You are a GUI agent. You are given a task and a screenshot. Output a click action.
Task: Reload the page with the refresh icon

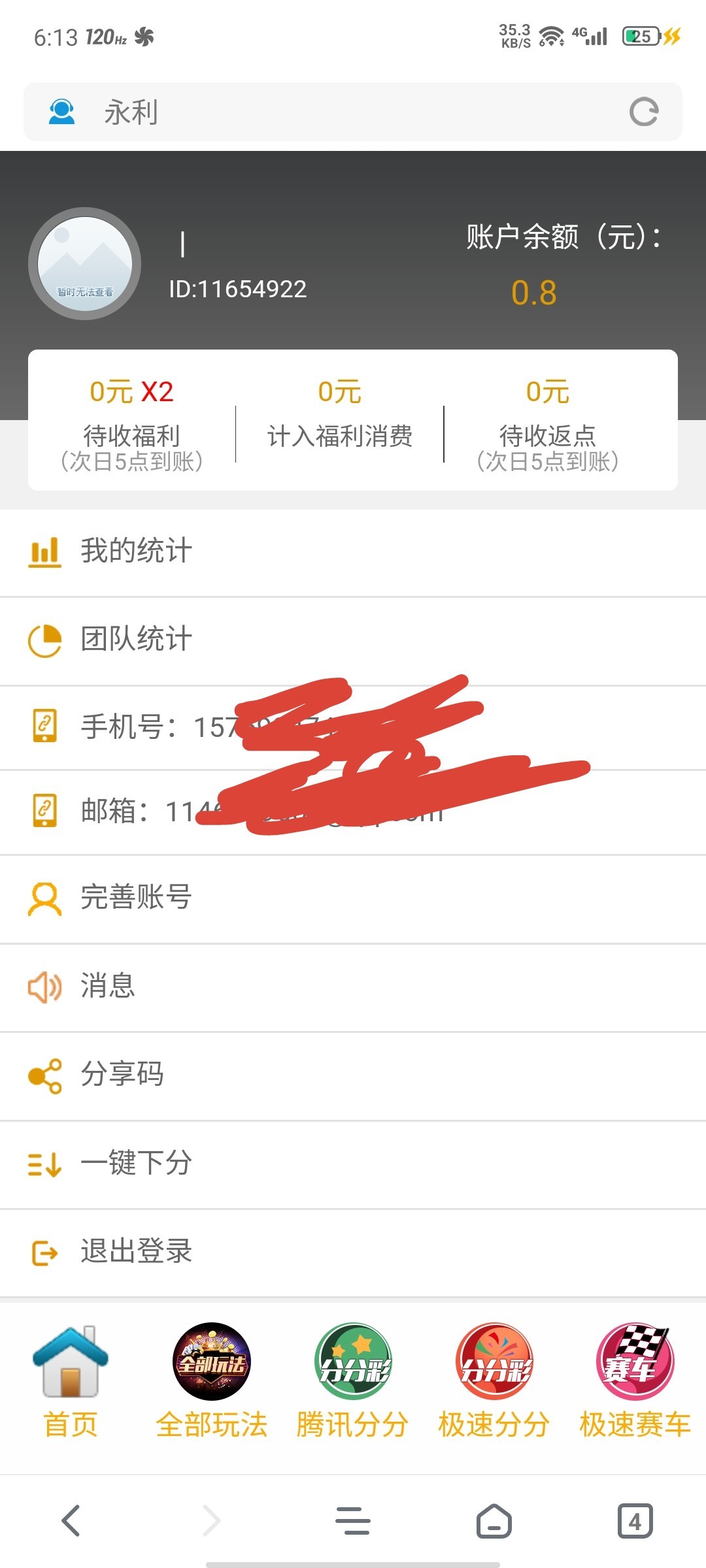click(644, 112)
